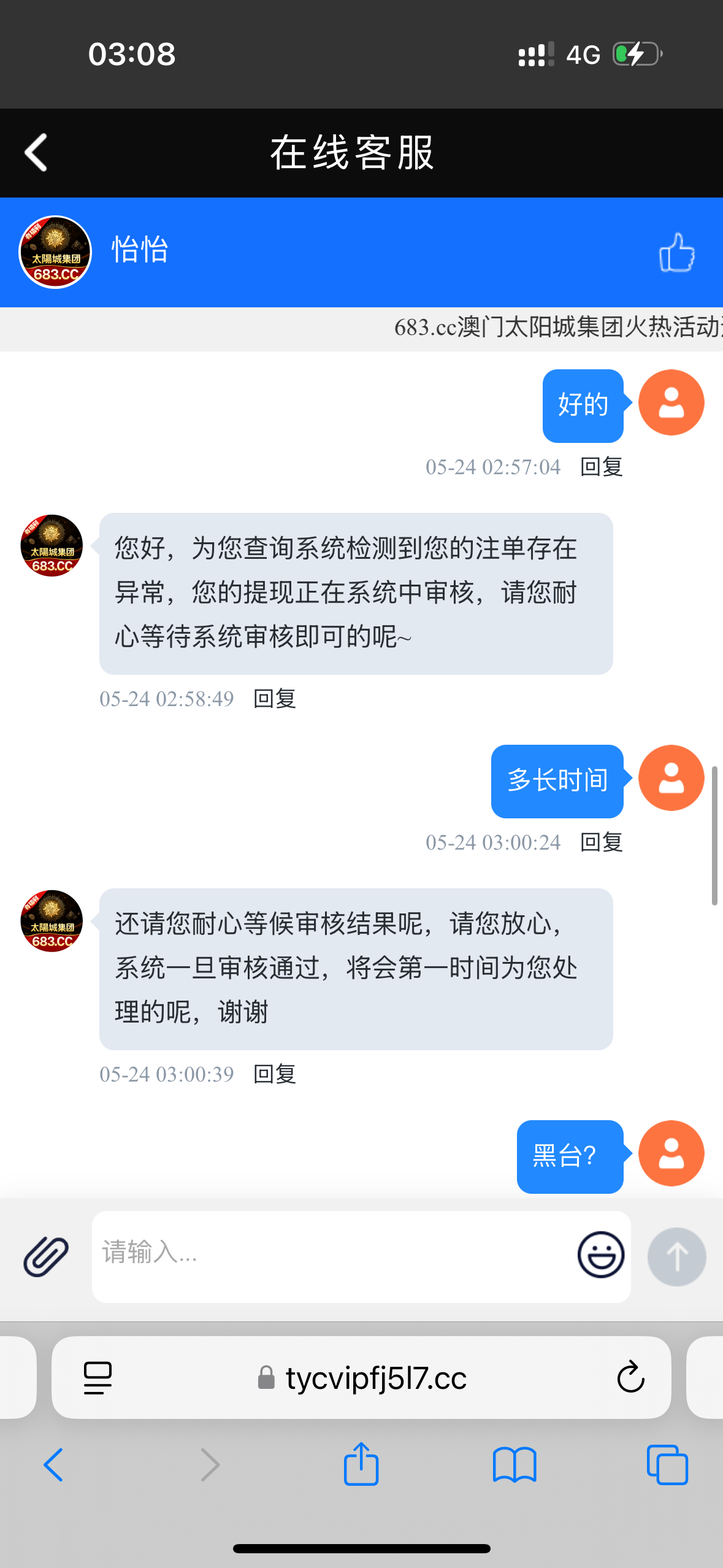The width and height of the screenshot is (723, 1568).
Task: Send the message with the arrow button
Action: click(676, 1256)
